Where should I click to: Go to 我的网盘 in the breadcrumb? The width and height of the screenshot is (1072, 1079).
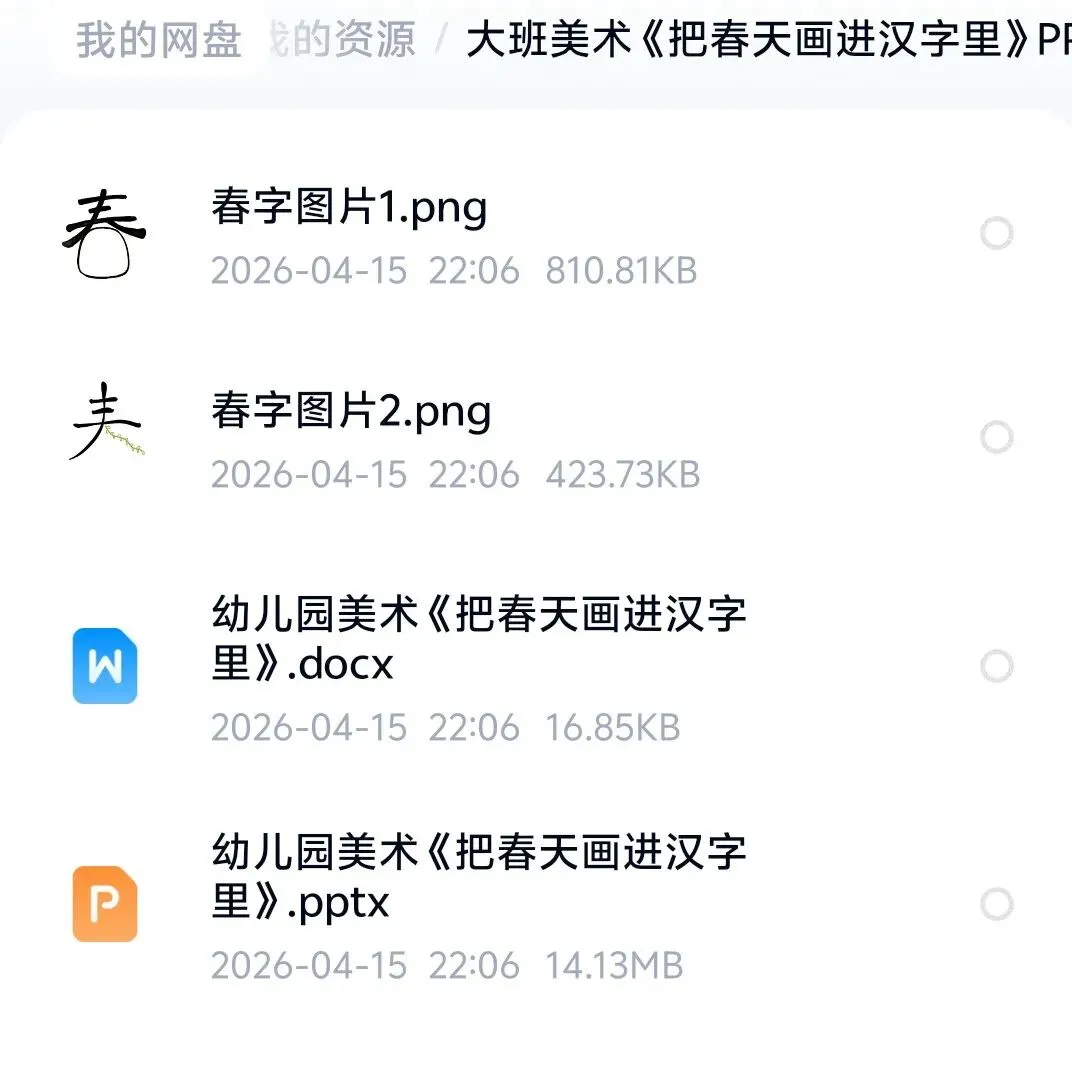click(x=158, y=40)
